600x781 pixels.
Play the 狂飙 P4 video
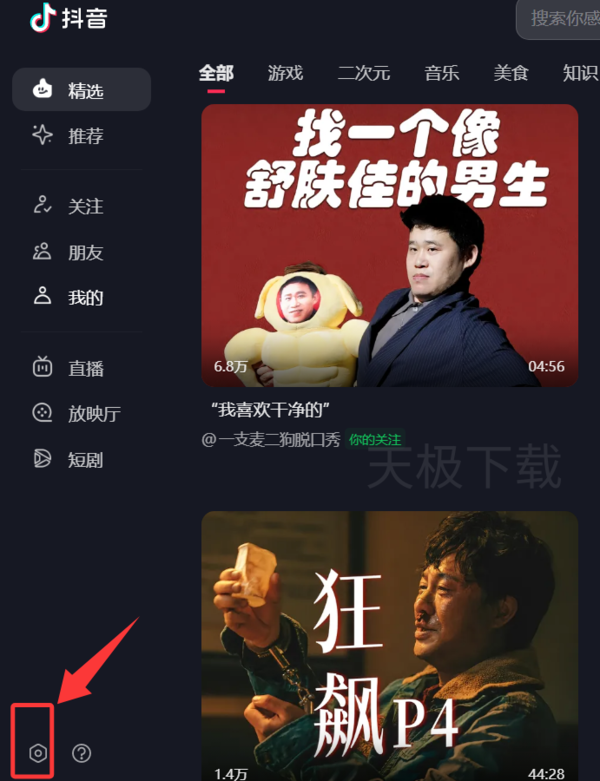click(x=389, y=645)
